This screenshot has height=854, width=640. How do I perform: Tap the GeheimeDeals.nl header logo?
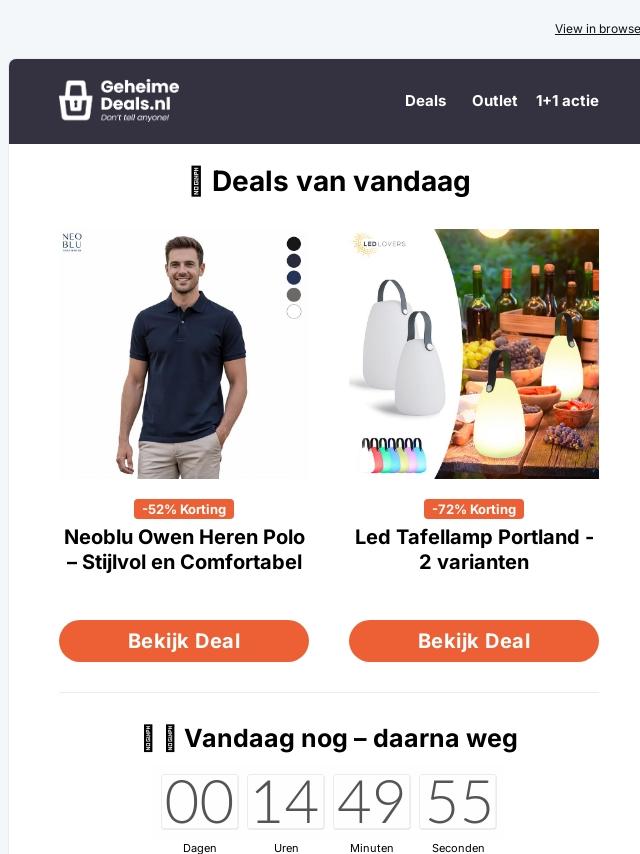click(119, 101)
